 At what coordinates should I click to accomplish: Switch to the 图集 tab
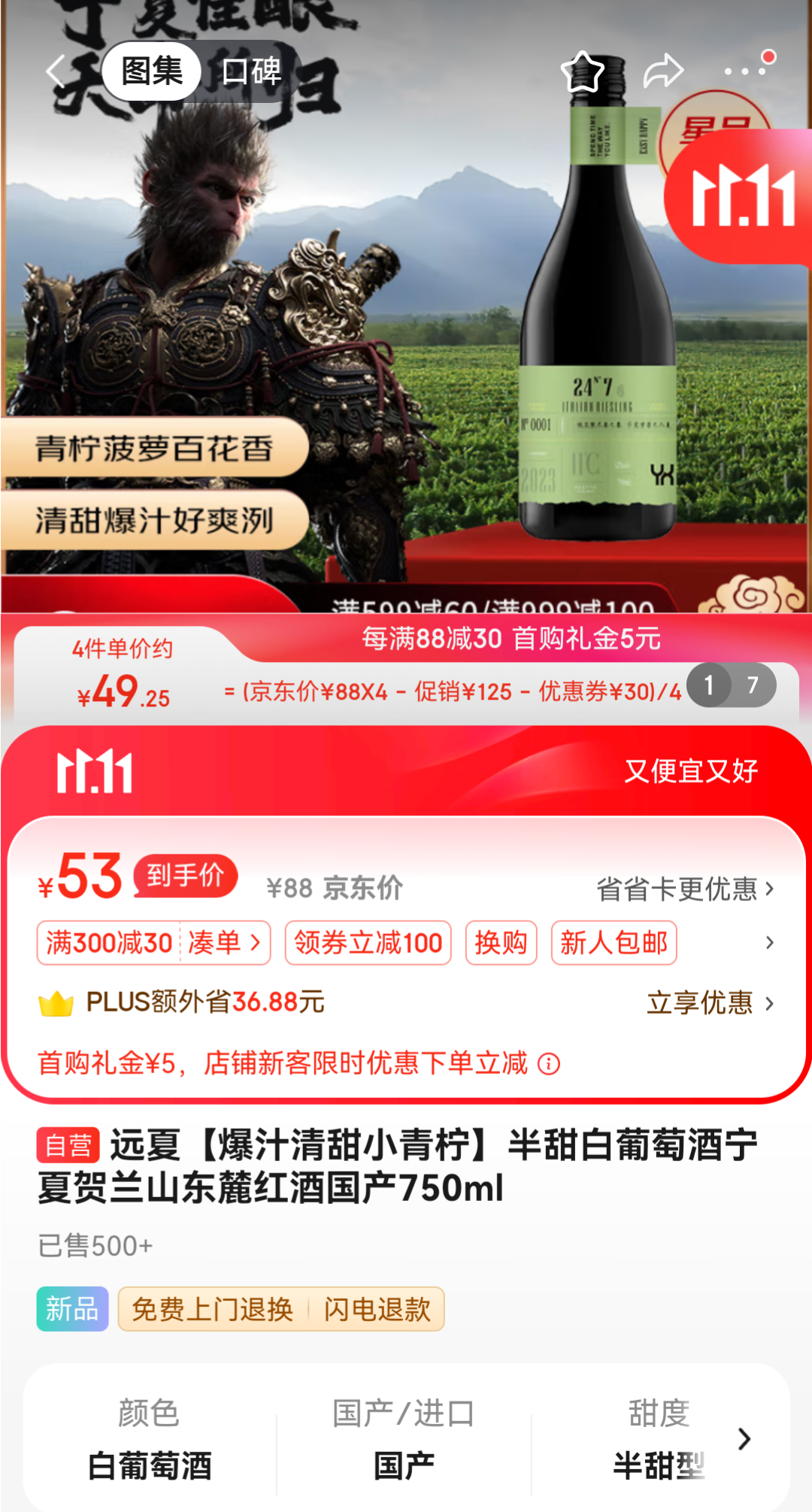click(x=153, y=72)
